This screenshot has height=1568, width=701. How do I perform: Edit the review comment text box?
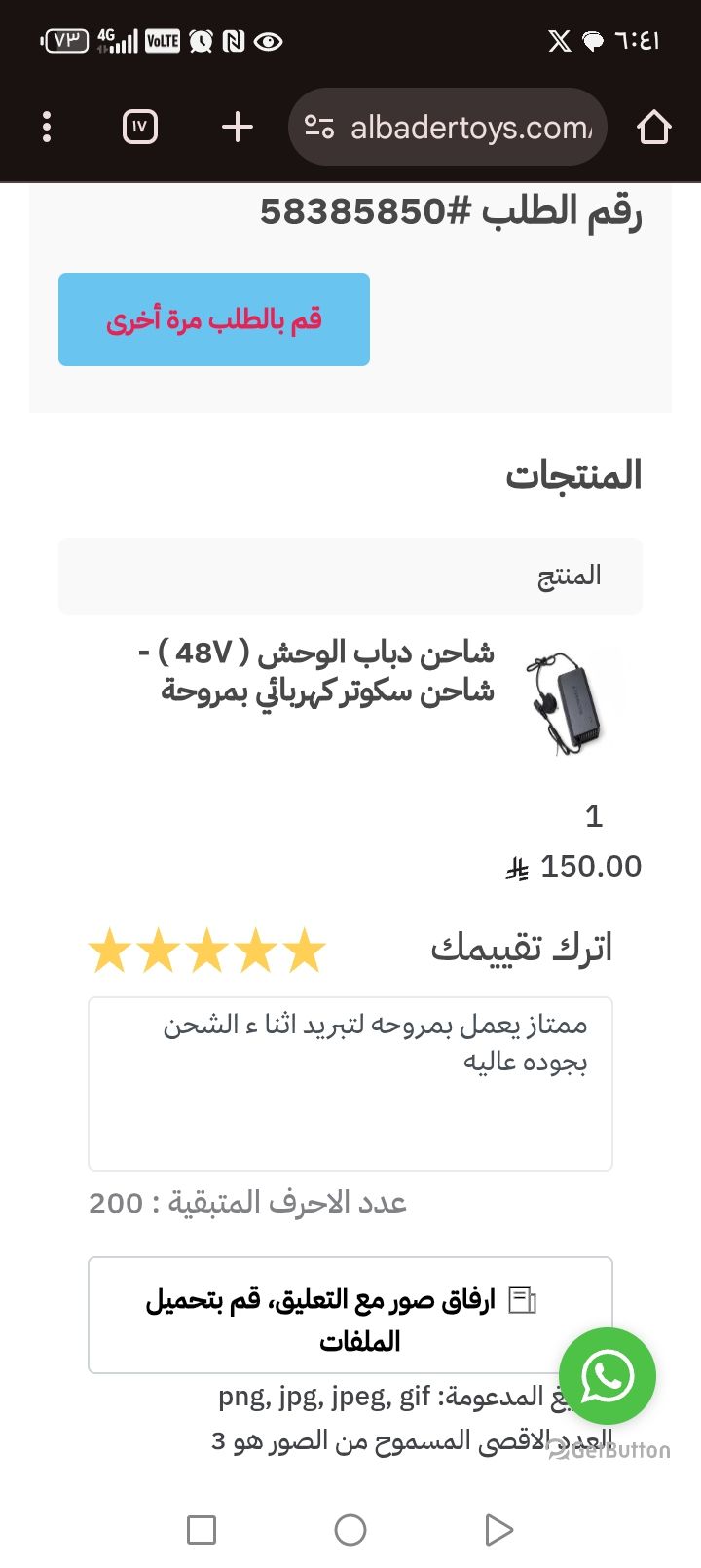[350, 1084]
